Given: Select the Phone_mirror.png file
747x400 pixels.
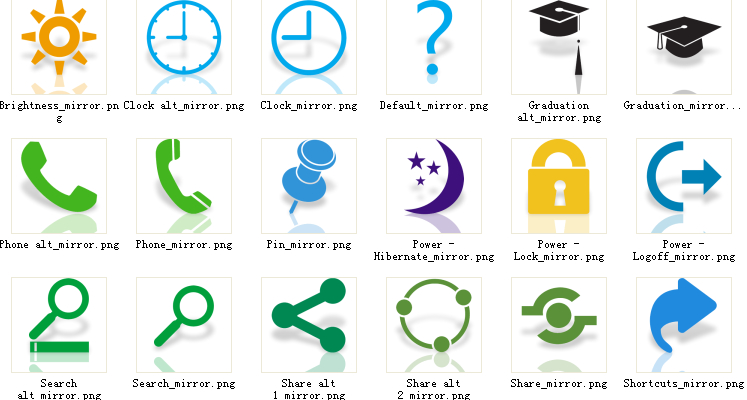Looking at the screenshot, I should tap(184, 185).
